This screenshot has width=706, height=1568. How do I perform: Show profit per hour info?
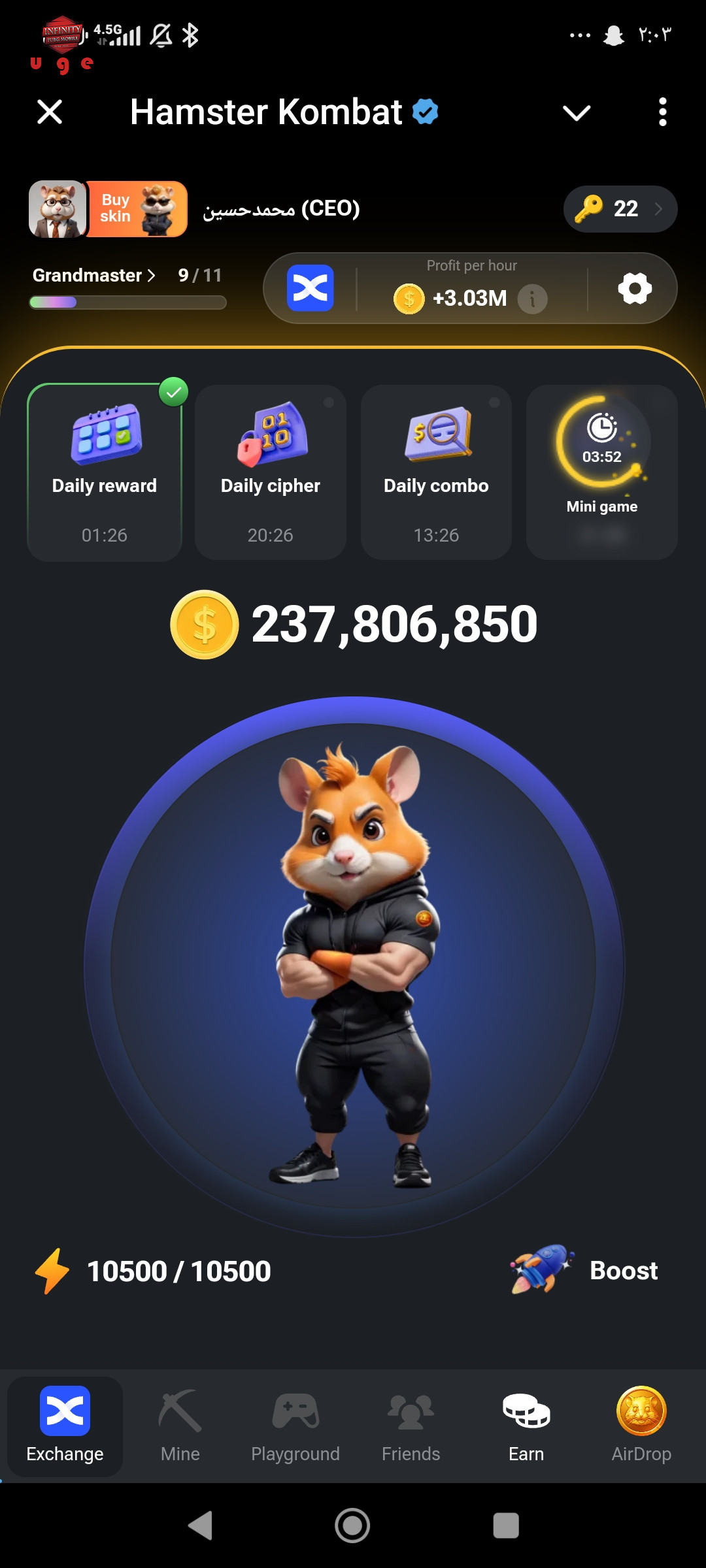pos(533,299)
